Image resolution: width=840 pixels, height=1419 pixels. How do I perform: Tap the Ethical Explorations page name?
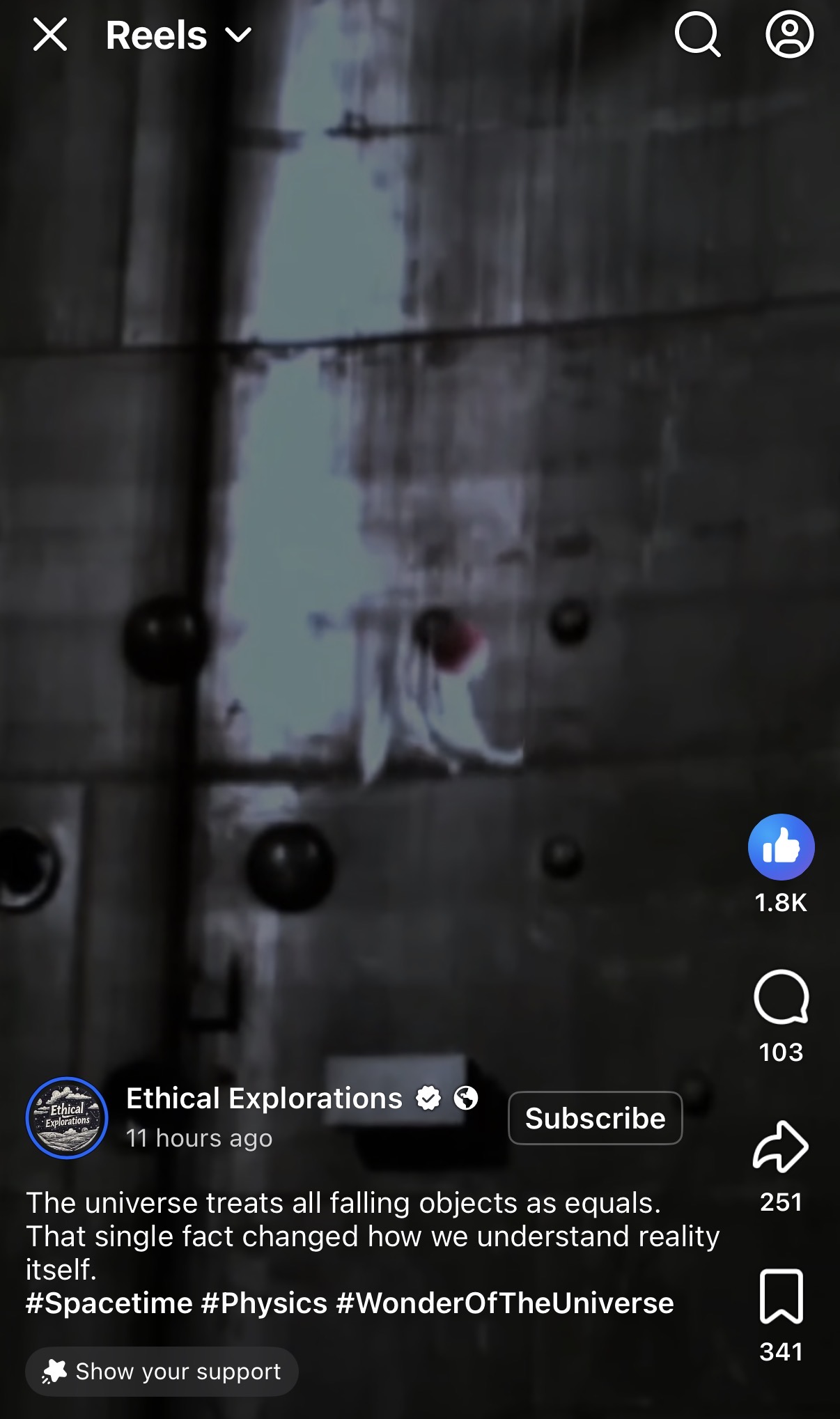(264, 1099)
